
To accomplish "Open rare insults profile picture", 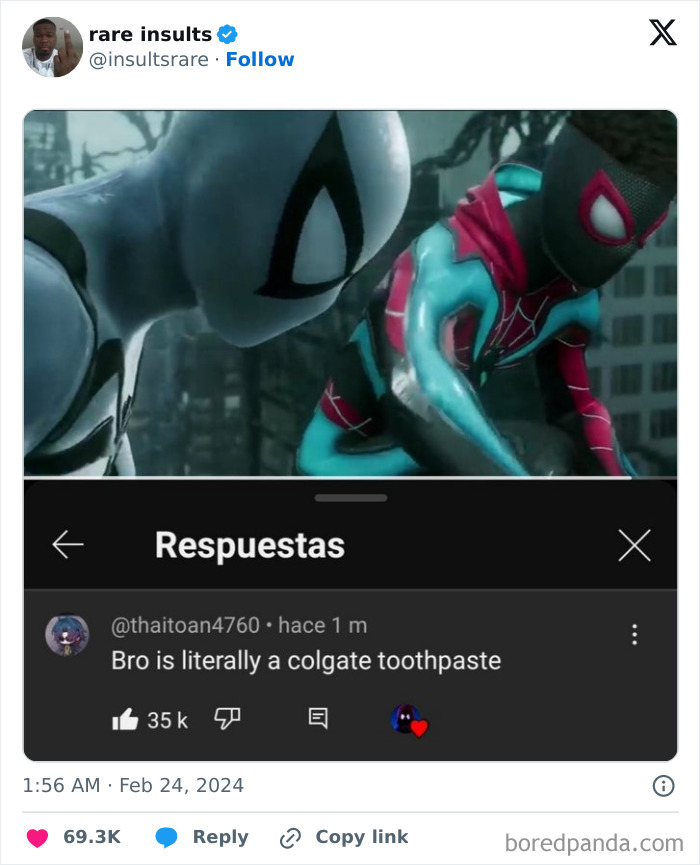I will [52, 47].
